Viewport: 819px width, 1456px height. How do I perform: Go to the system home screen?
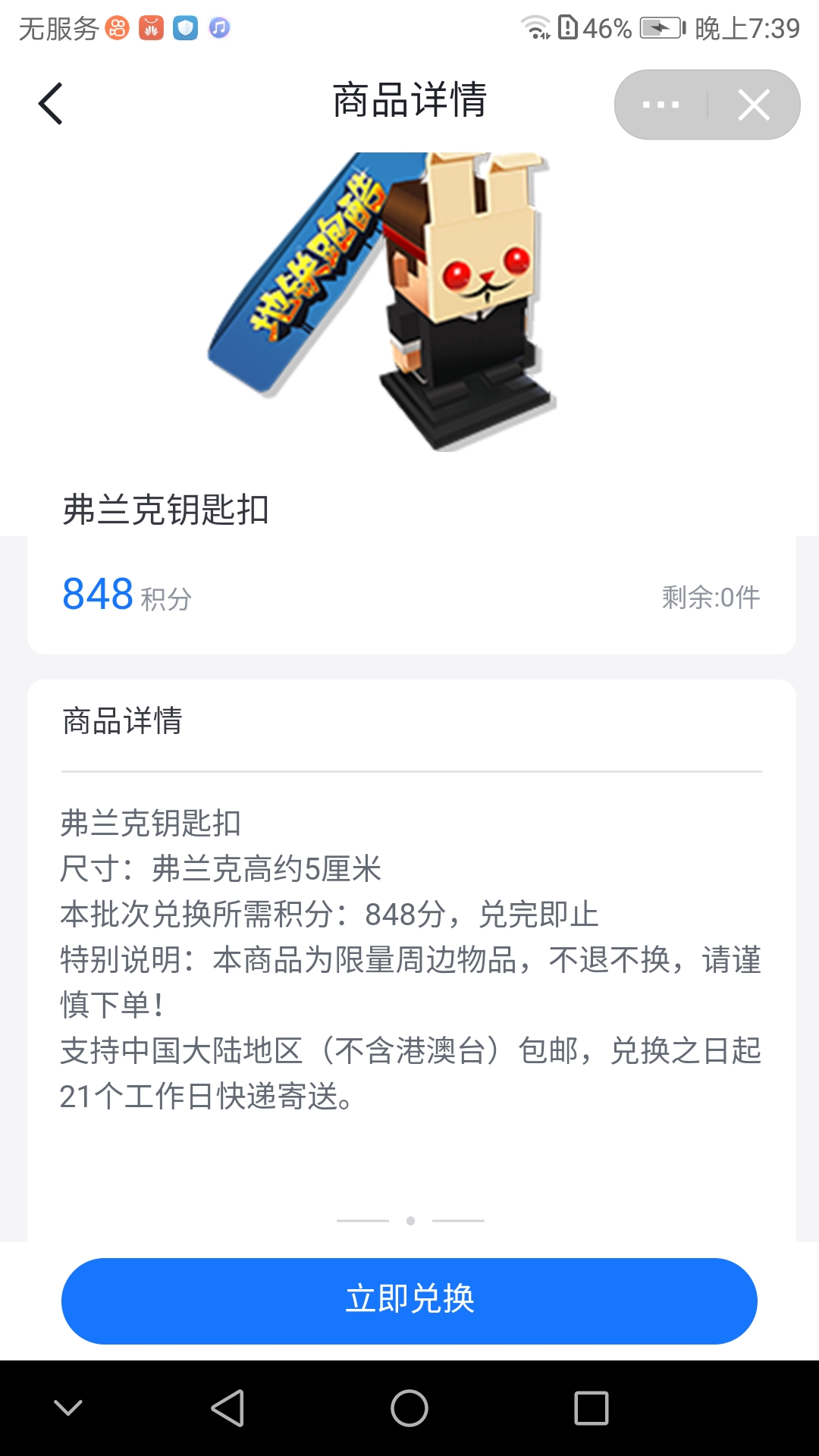click(409, 1408)
